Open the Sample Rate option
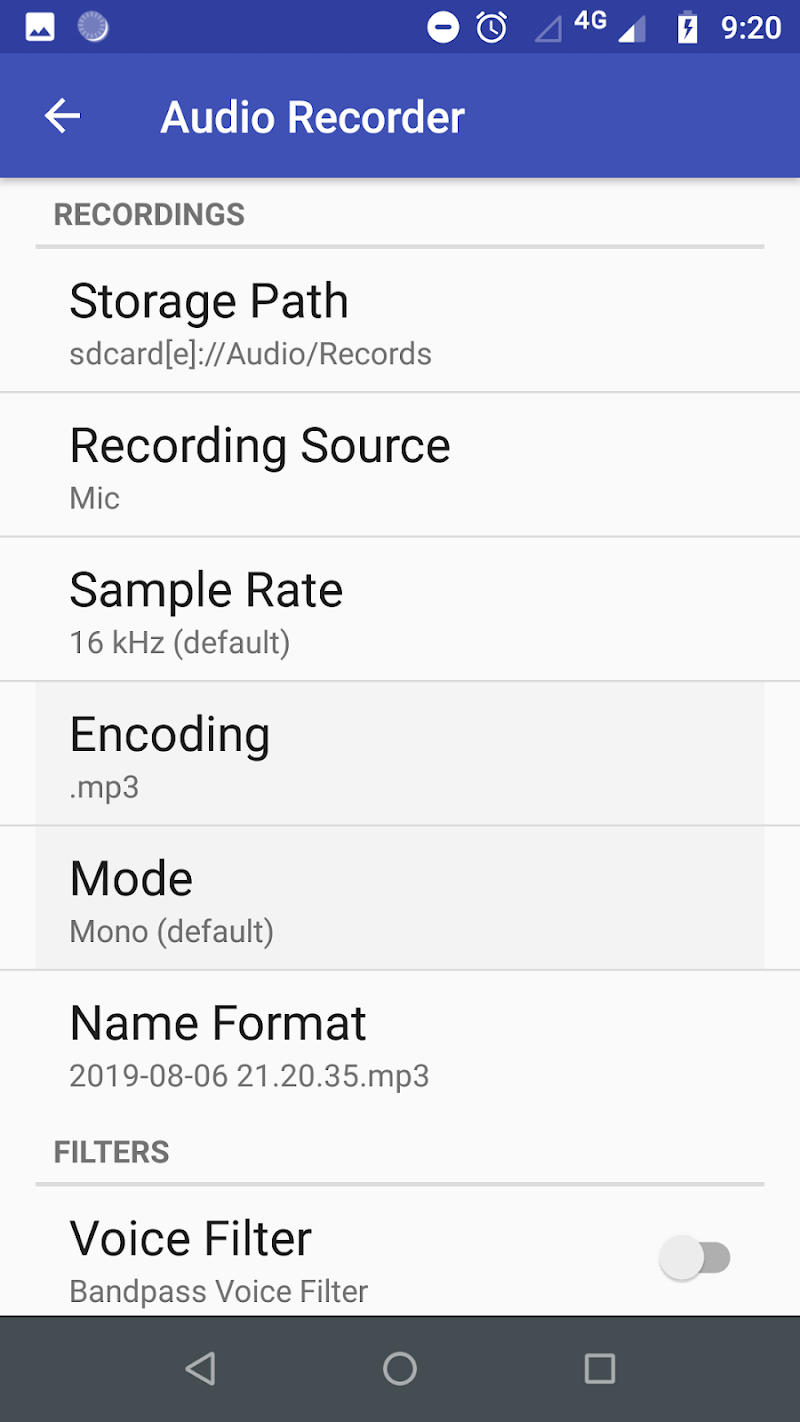Viewport: 800px width, 1422px height. click(x=400, y=610)
